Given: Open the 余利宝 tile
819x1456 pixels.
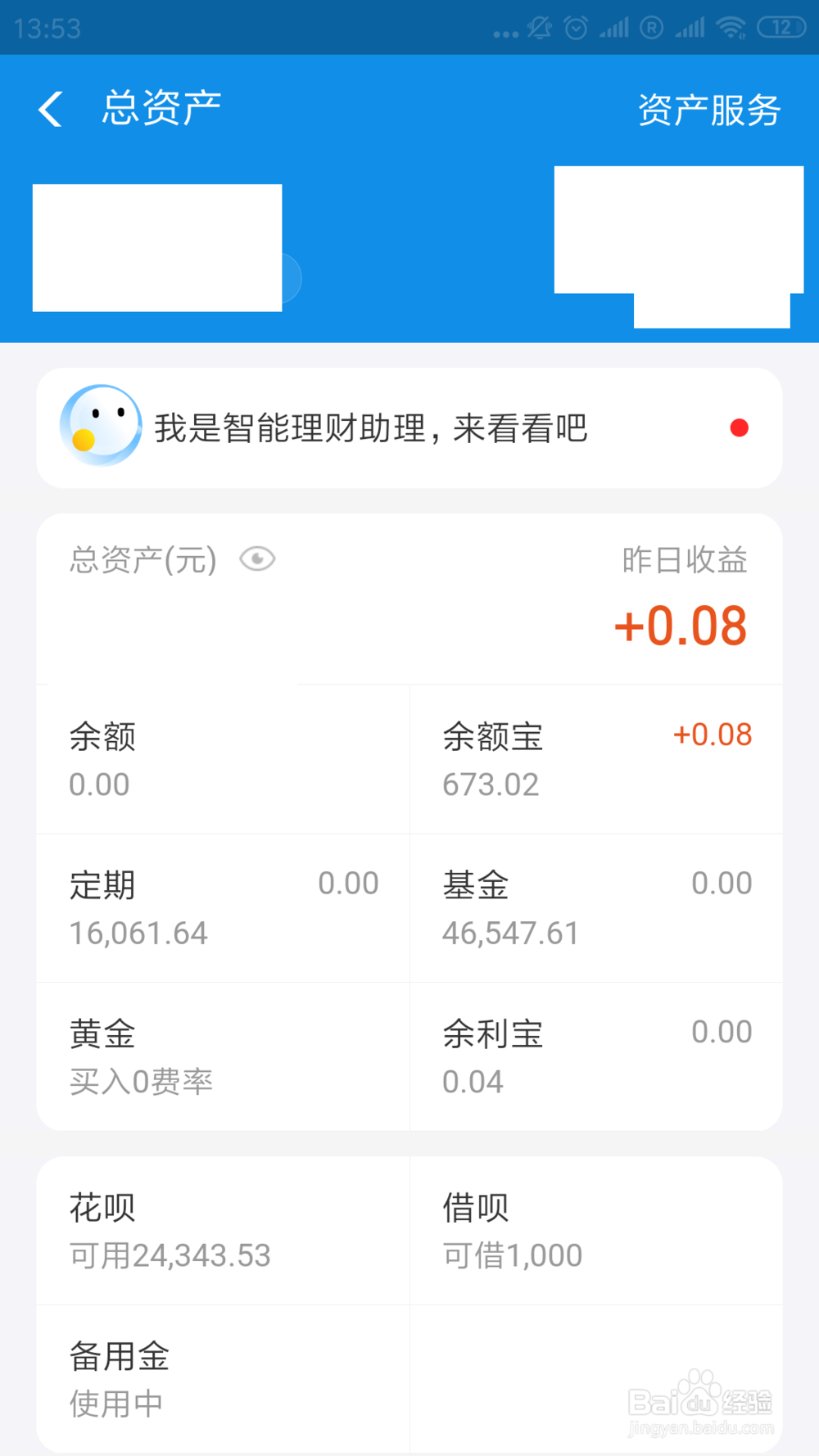Looking at the screenshot, I should [x=595, y=1056].
